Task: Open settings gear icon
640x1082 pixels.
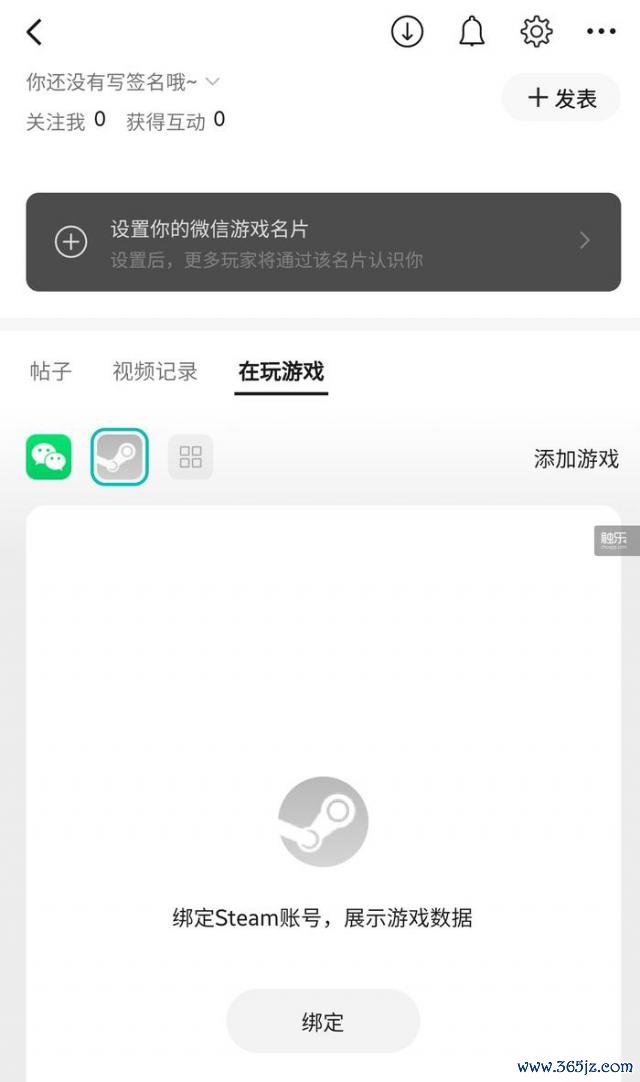Action: click(537, 32)
